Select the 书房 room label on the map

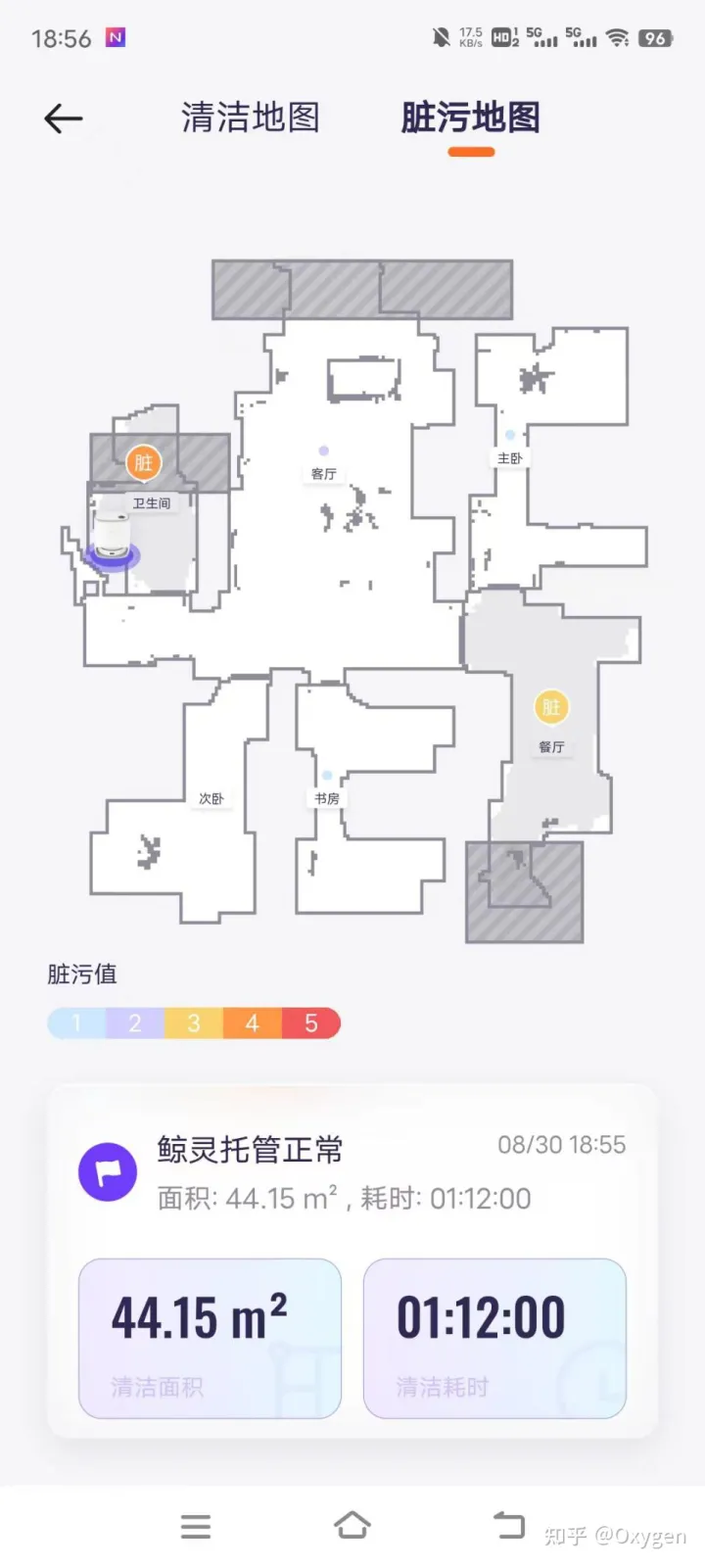pos(326,797)
